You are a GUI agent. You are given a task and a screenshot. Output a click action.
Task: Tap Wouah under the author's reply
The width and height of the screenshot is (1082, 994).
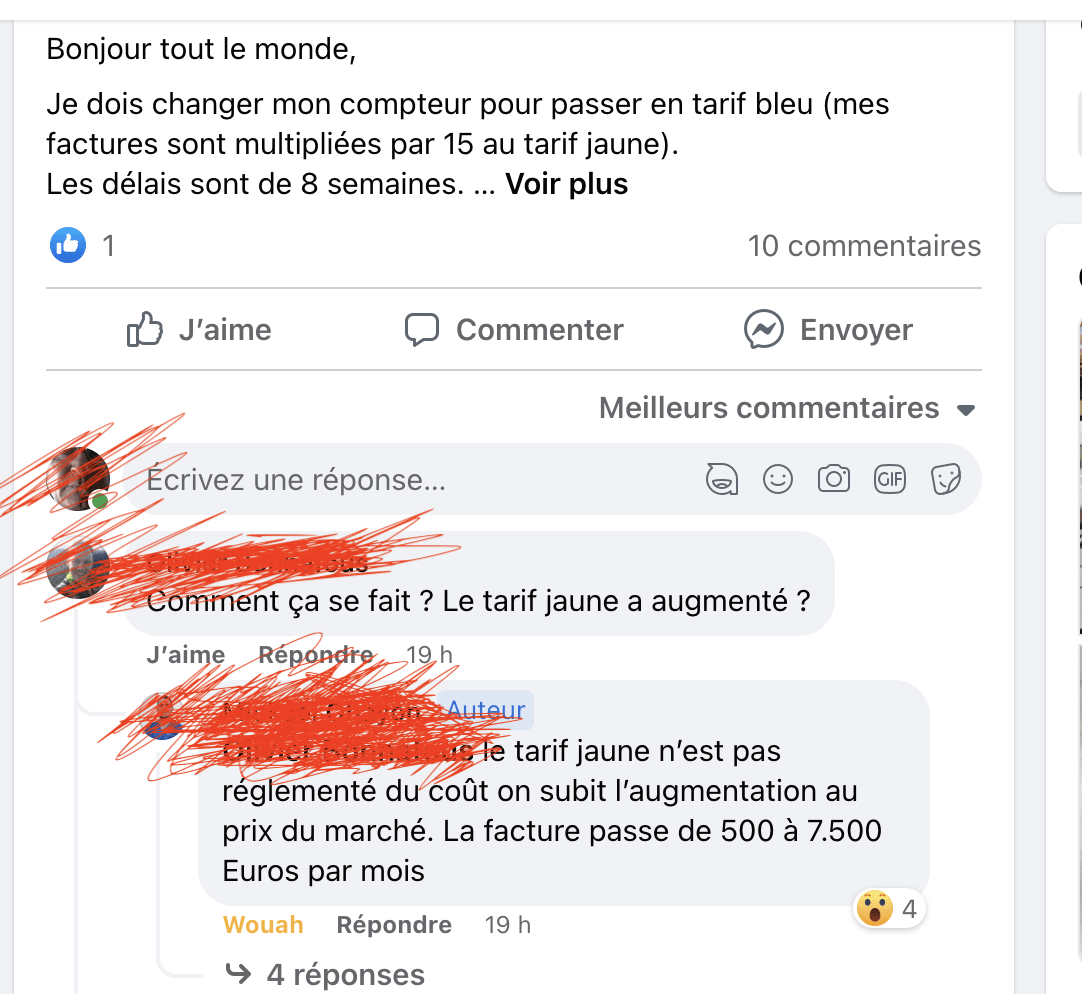point(263,925)
